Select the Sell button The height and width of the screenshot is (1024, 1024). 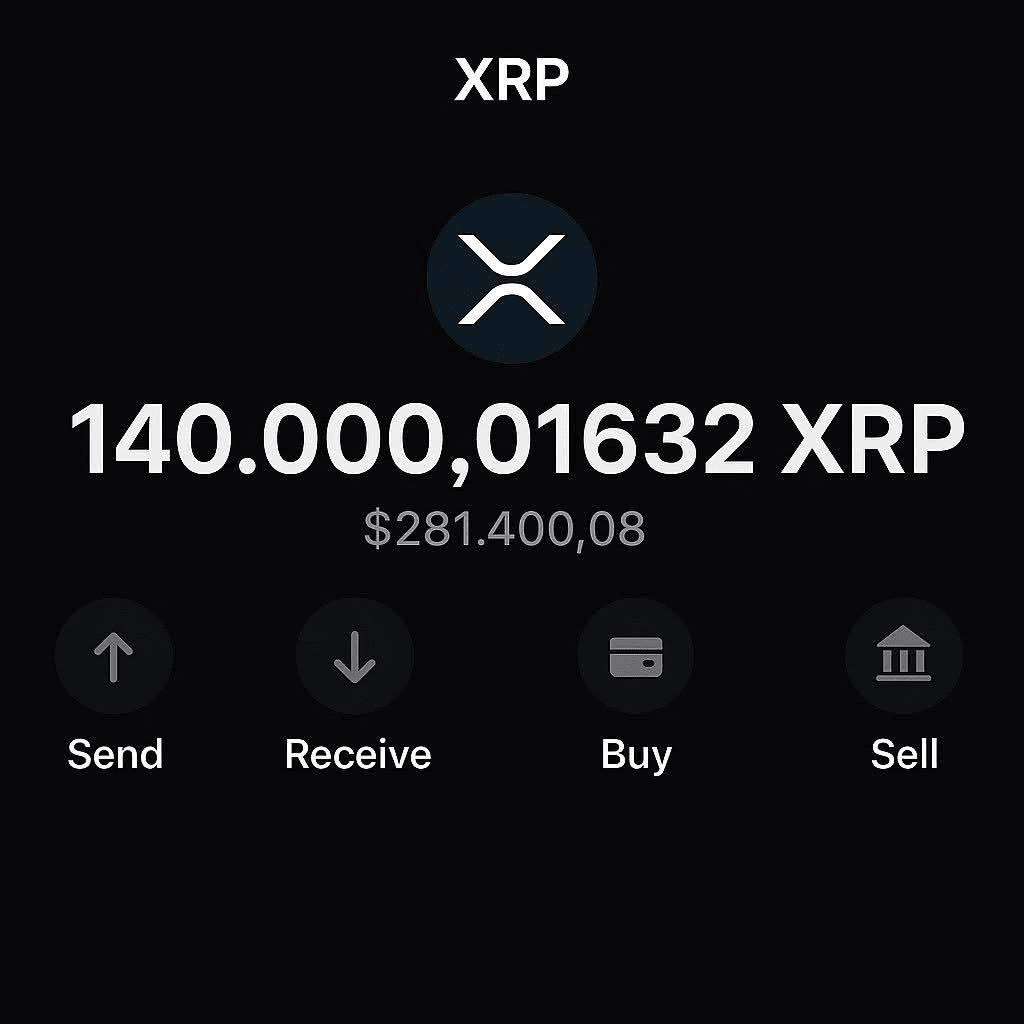coord(903,658)
